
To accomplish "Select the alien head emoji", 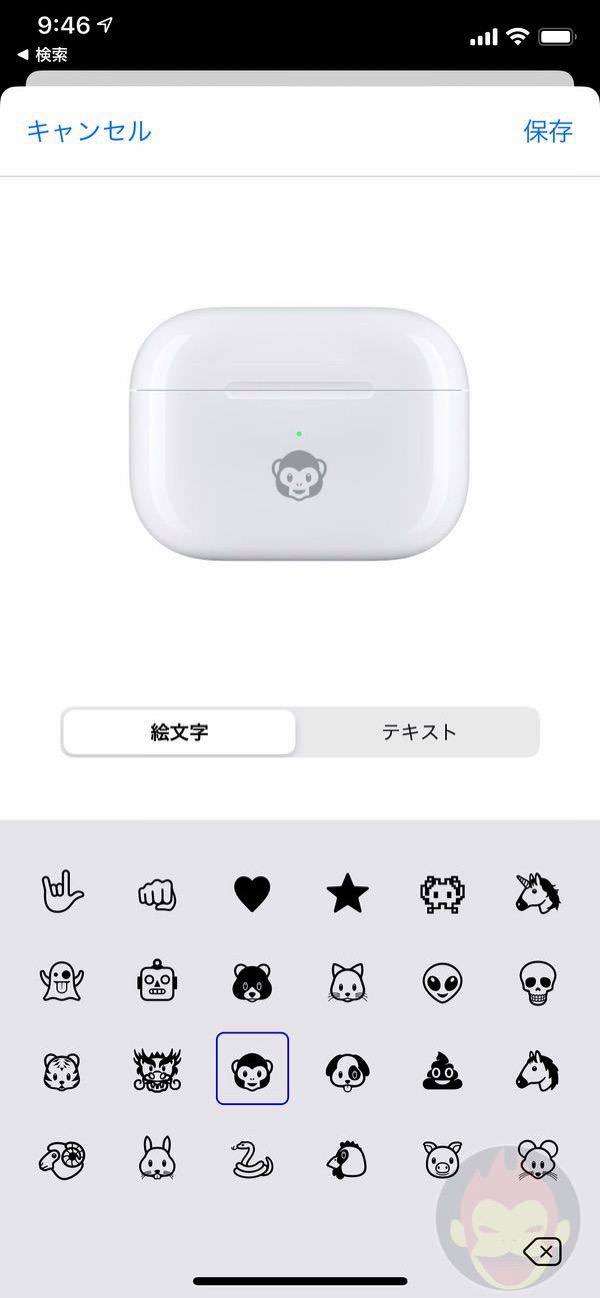I will 442,981.
